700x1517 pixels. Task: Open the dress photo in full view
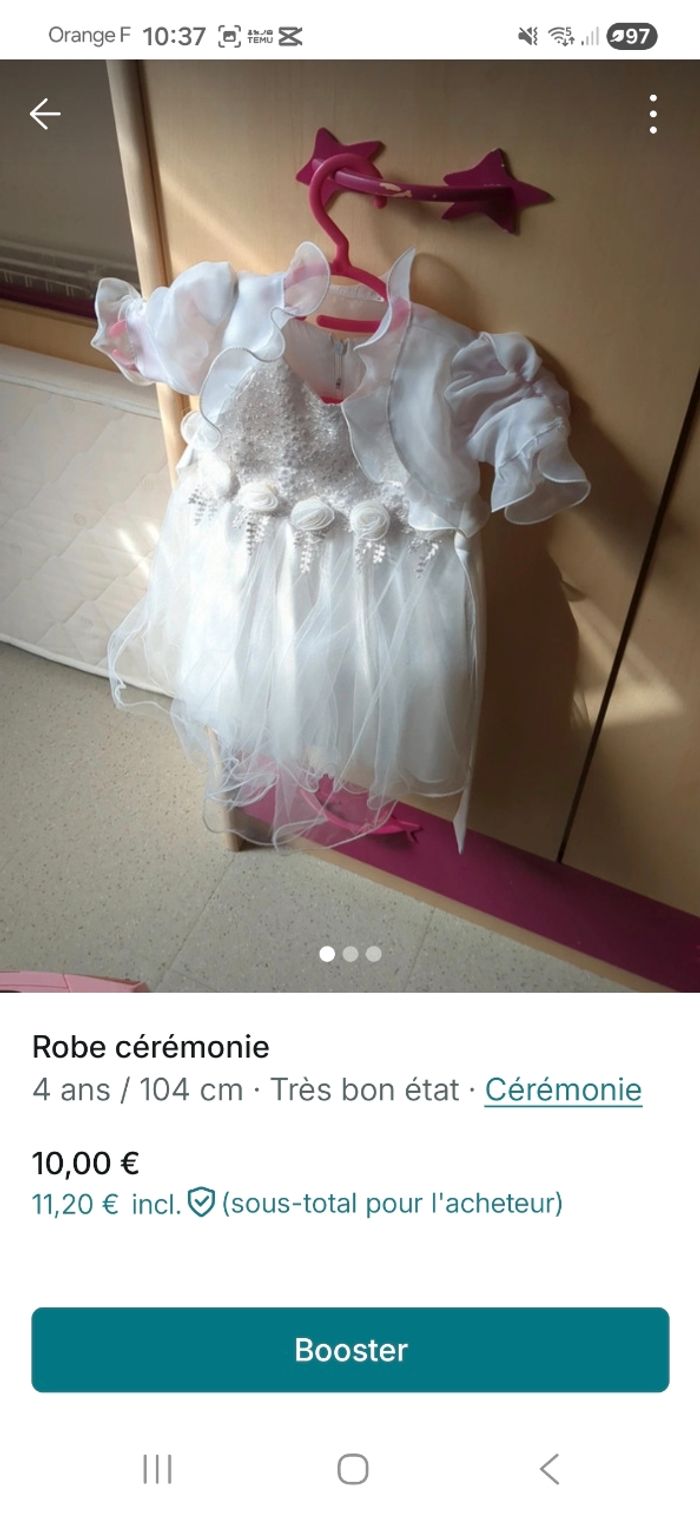tap(350, 520)
